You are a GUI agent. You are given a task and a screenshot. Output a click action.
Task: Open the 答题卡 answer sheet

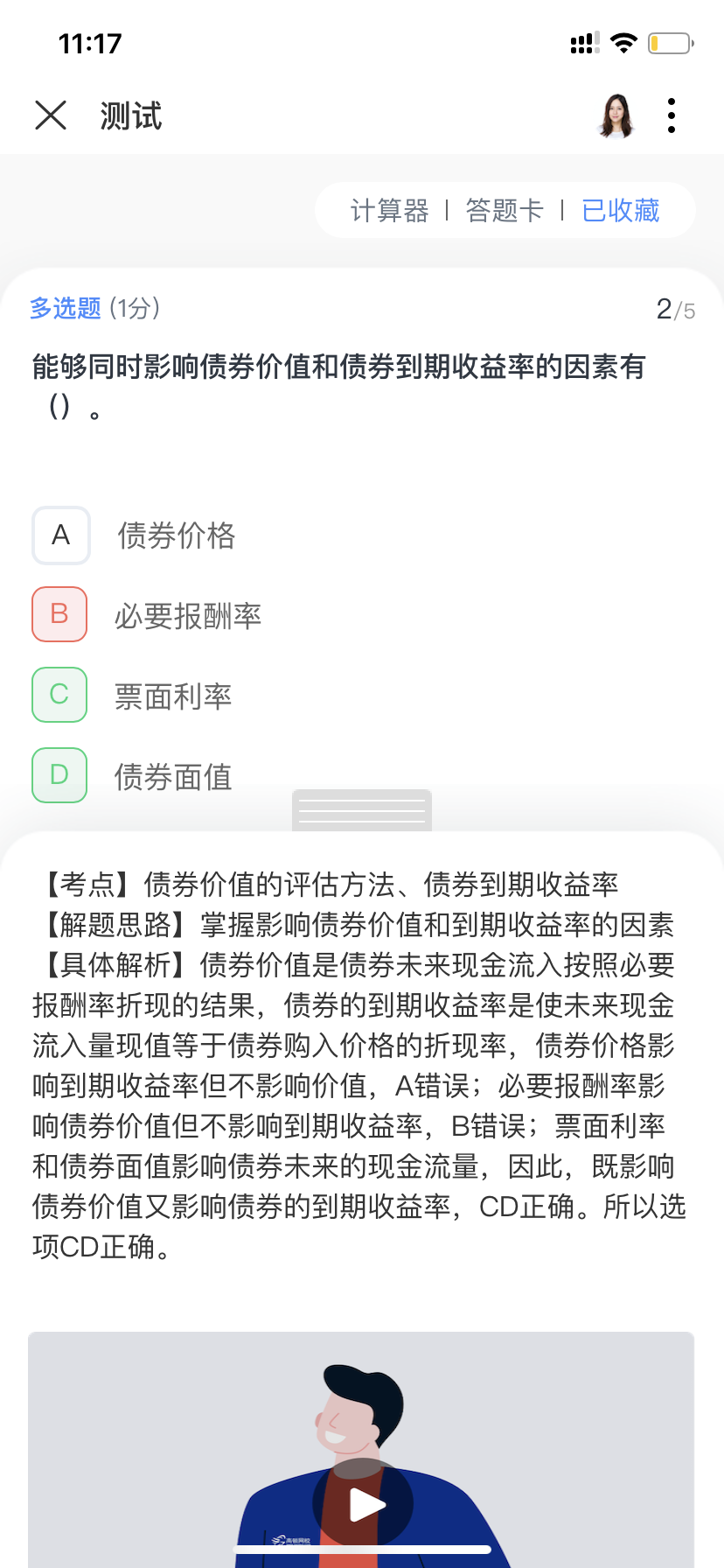pos(505,211)
